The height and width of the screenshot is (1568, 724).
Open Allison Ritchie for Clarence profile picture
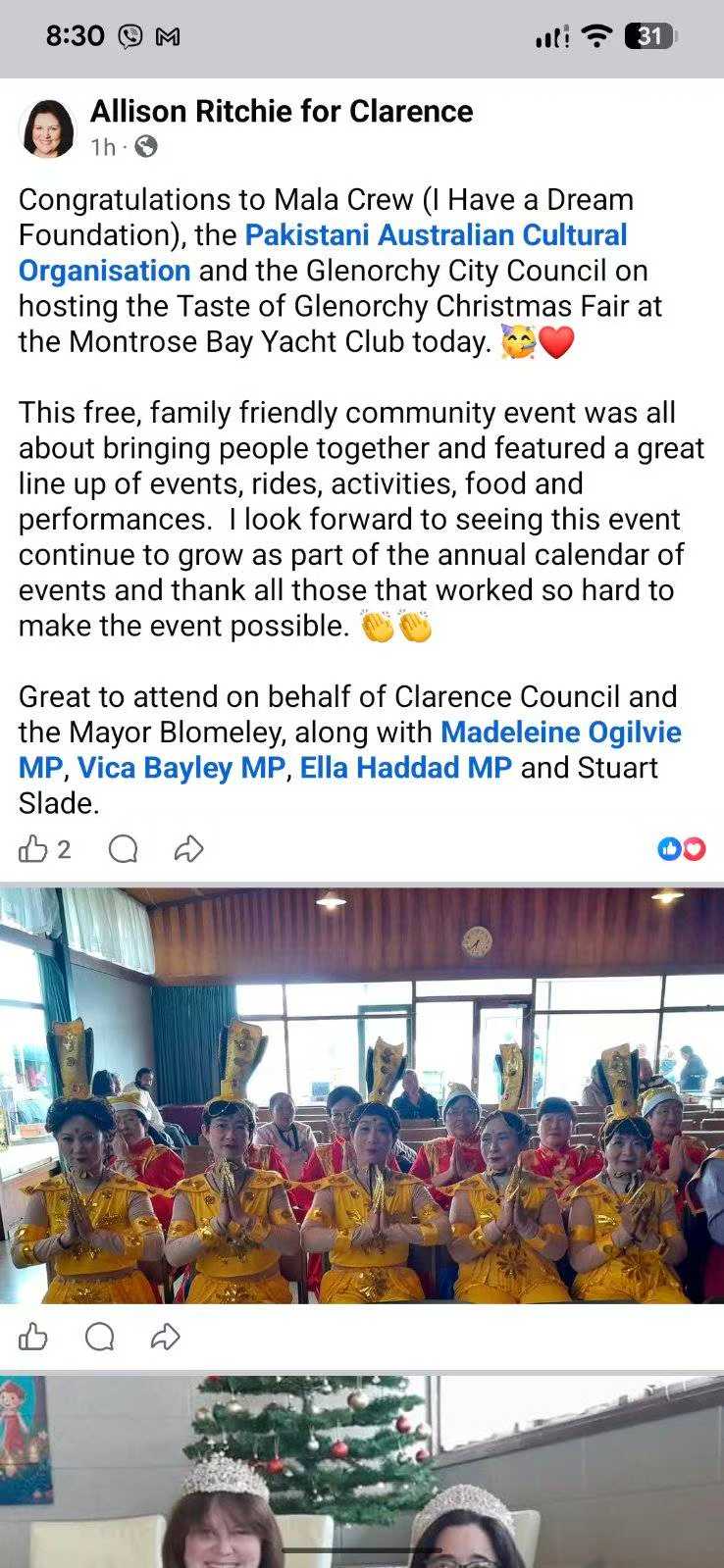click(x=47, y=128)
